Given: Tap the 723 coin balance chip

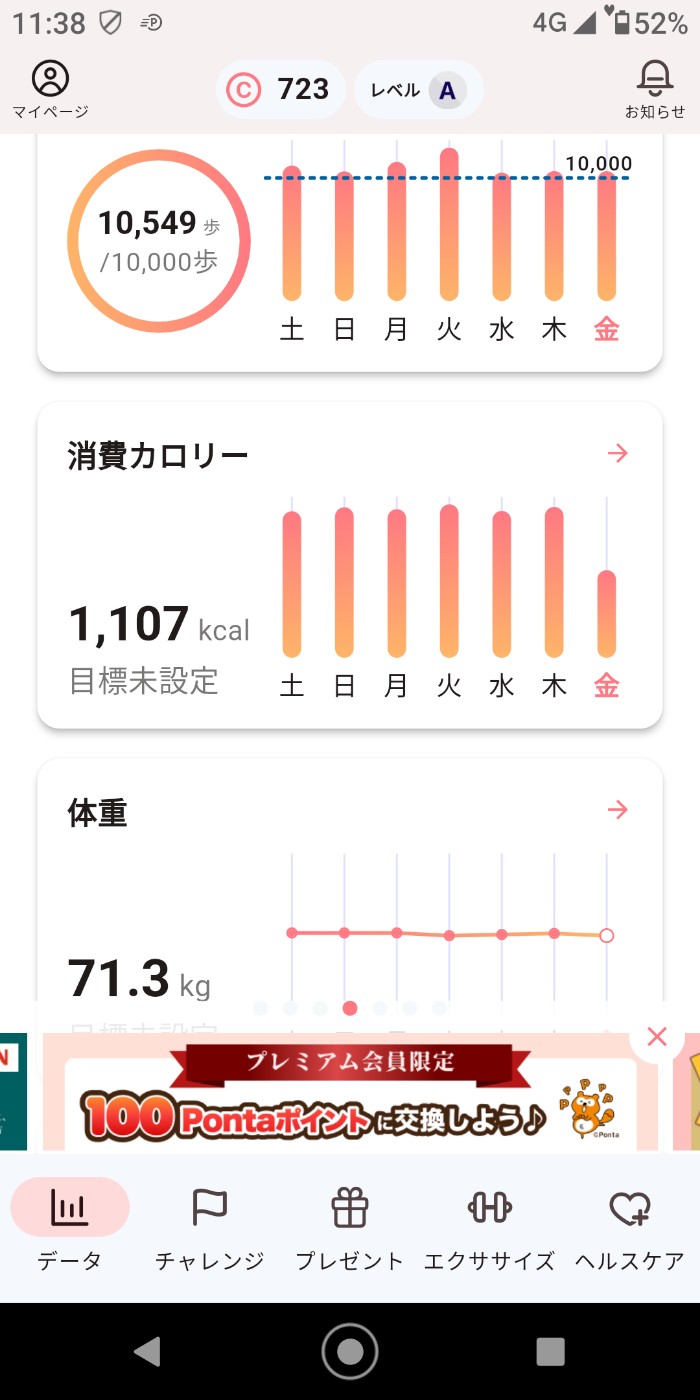Looking at the screenshot, I should pos(281,90).
